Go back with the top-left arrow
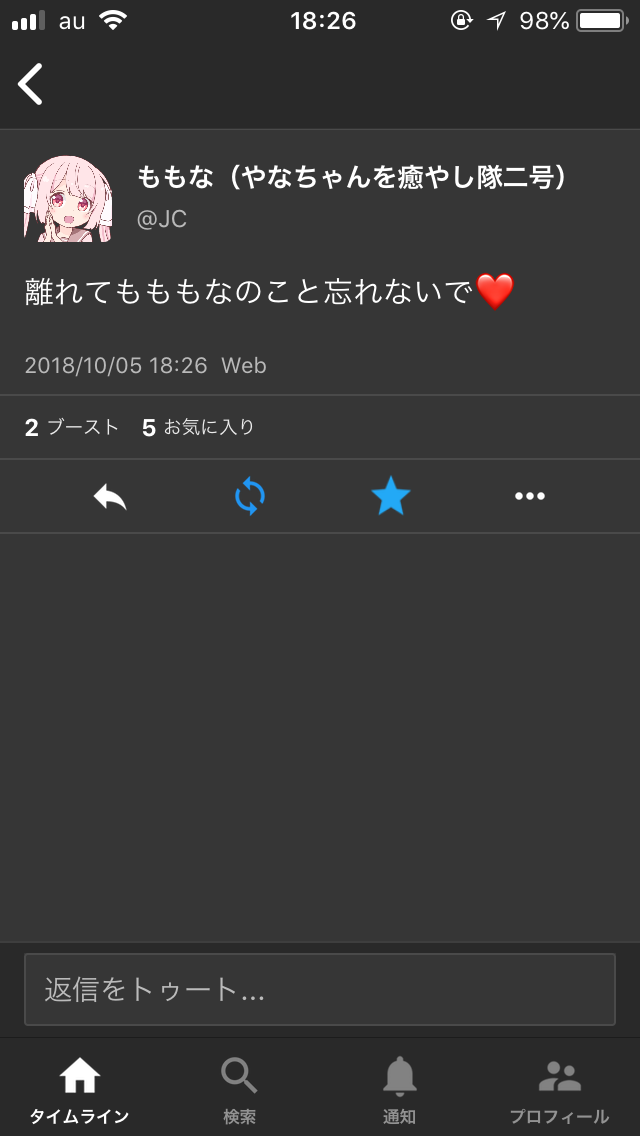 [x=30, y=84]
